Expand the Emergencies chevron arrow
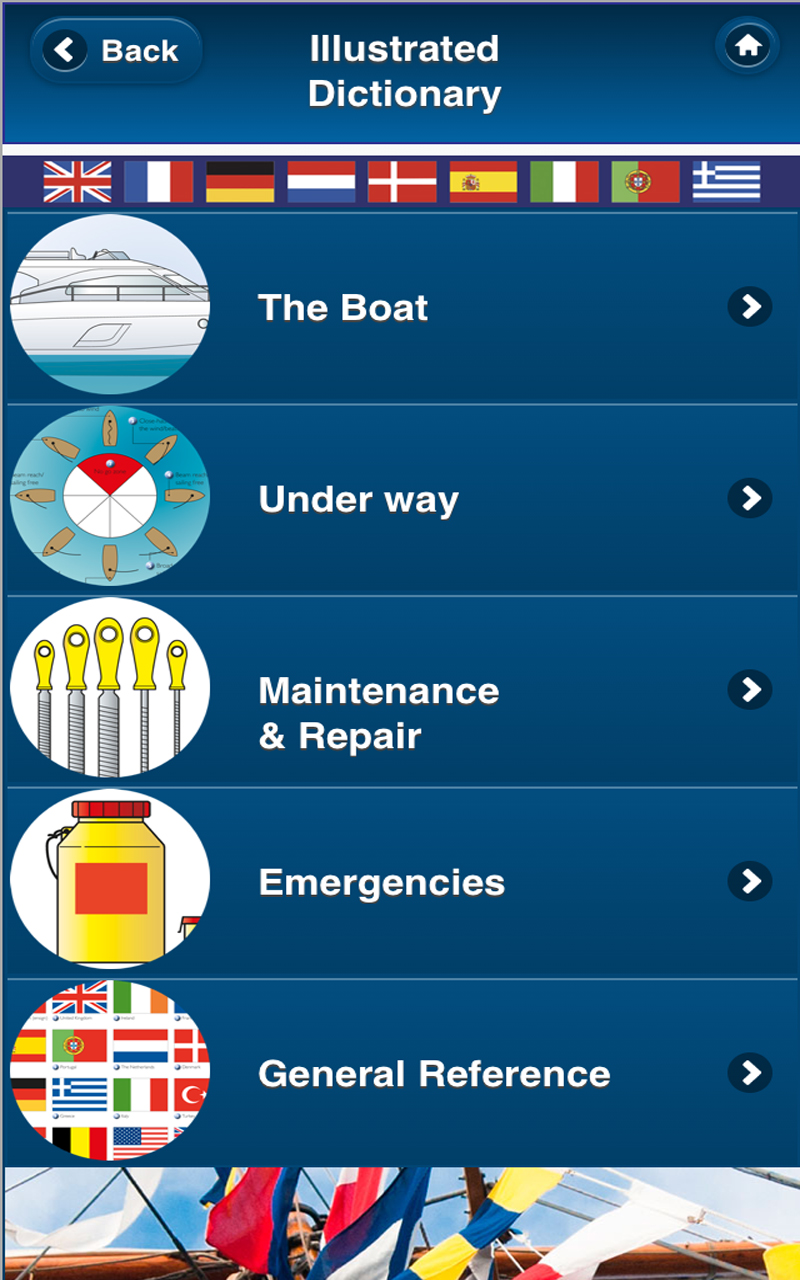 (x=750, y=881)
